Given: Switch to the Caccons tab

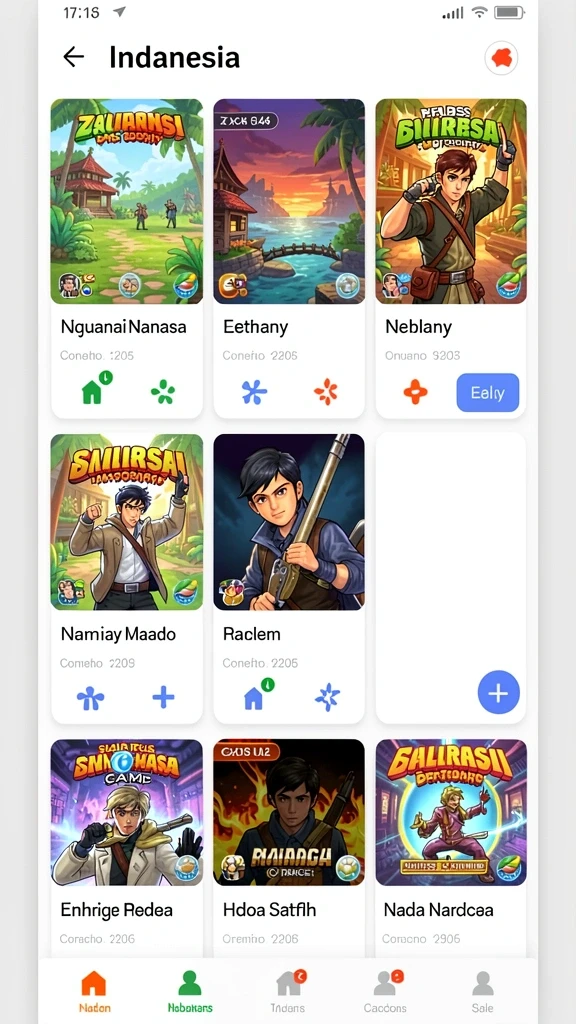Looking at the screenshot, I should click(385, 991).
